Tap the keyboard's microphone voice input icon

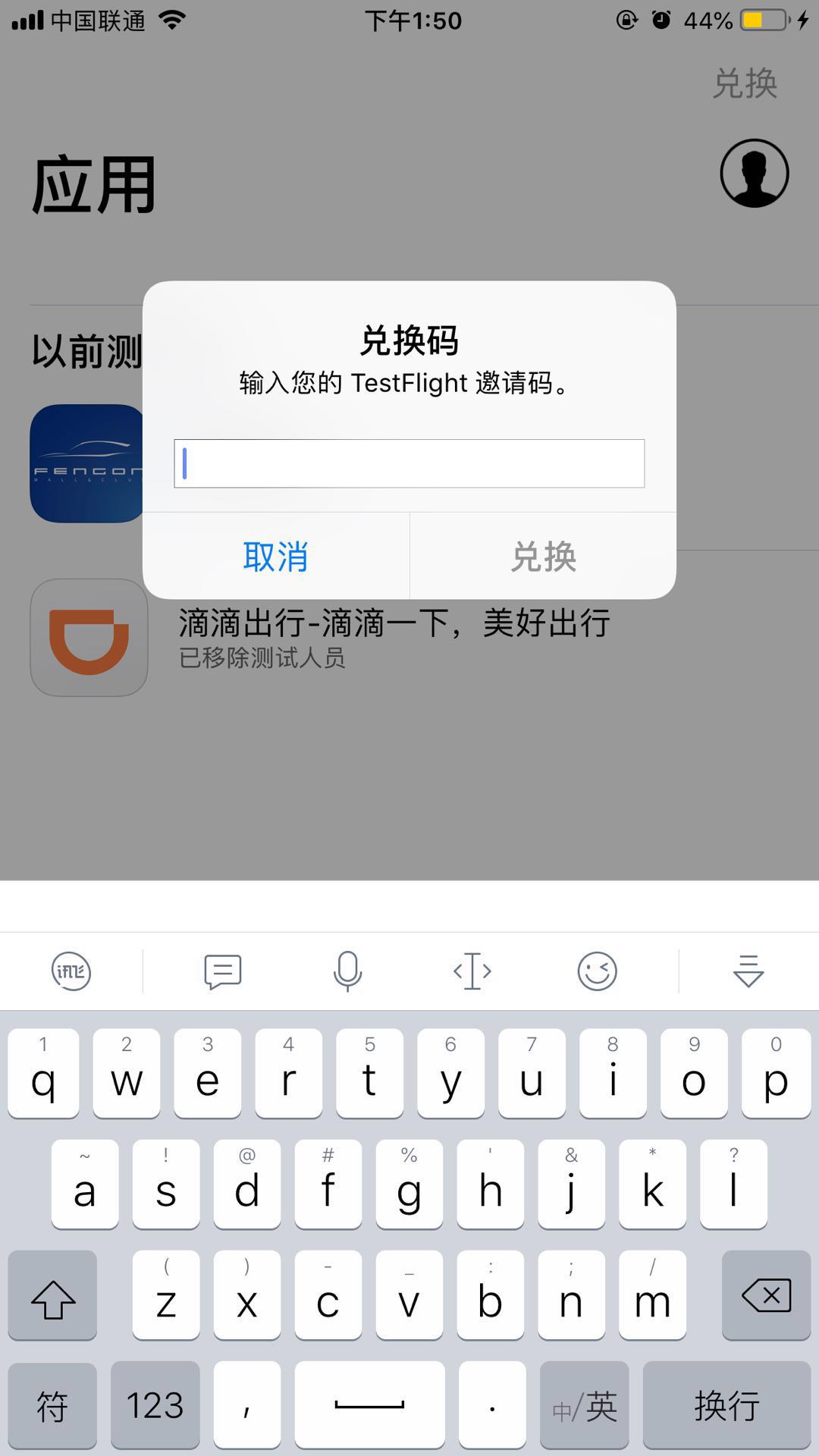point(348,971)
